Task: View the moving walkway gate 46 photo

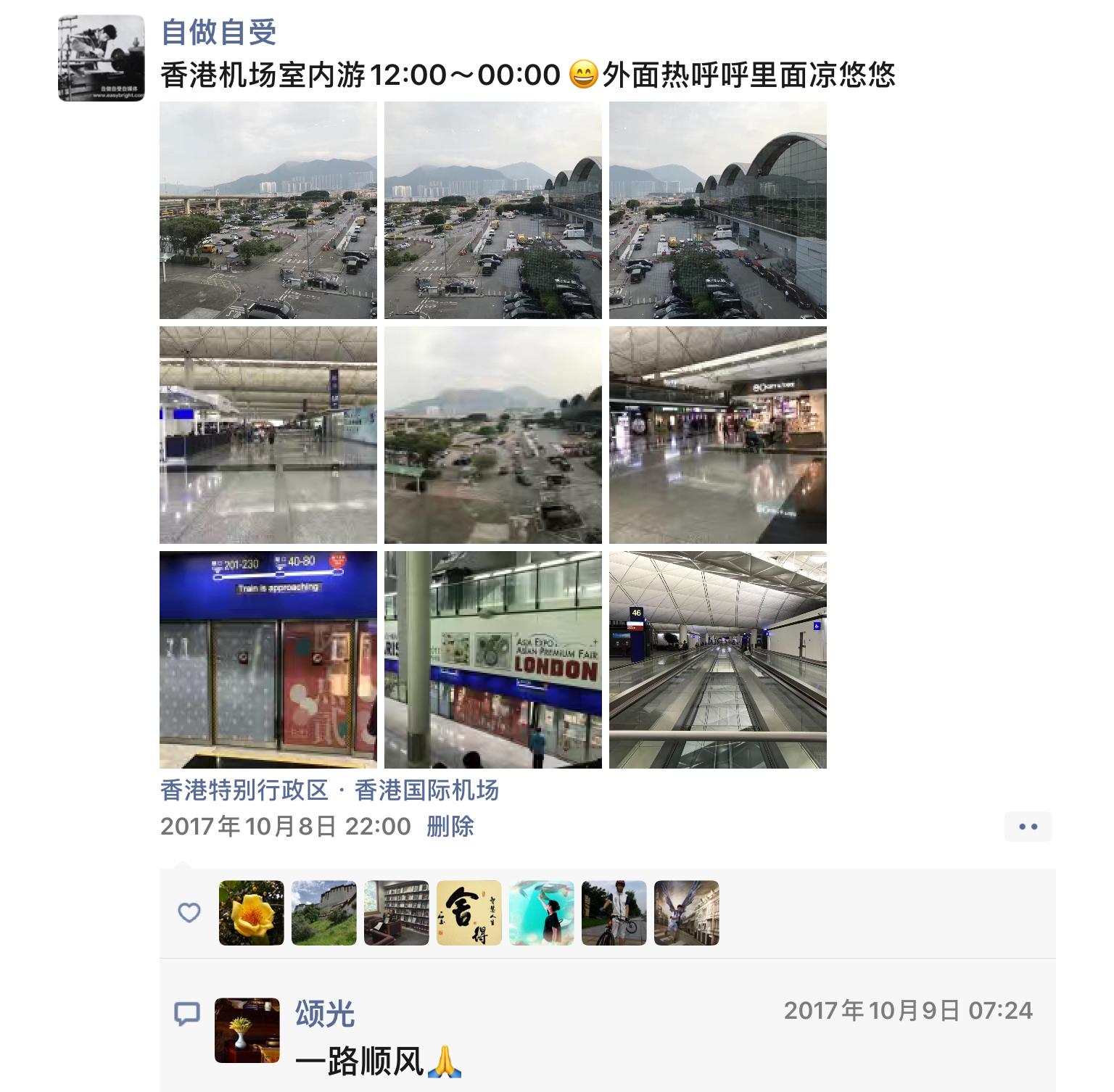Action: [717, 659]
